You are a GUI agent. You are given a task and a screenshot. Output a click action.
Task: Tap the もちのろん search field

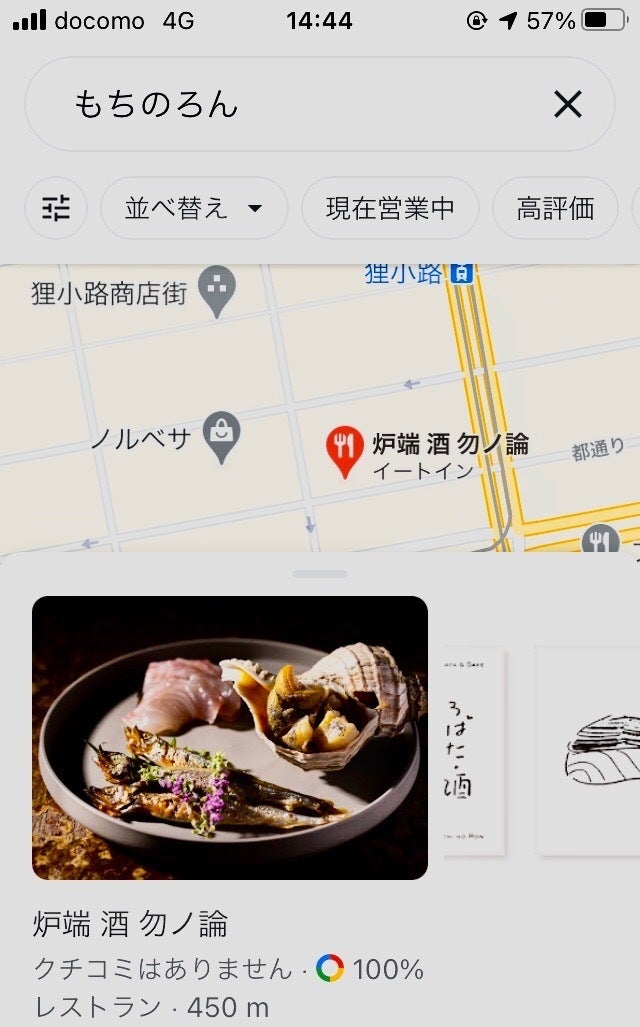tap(280, 104)
